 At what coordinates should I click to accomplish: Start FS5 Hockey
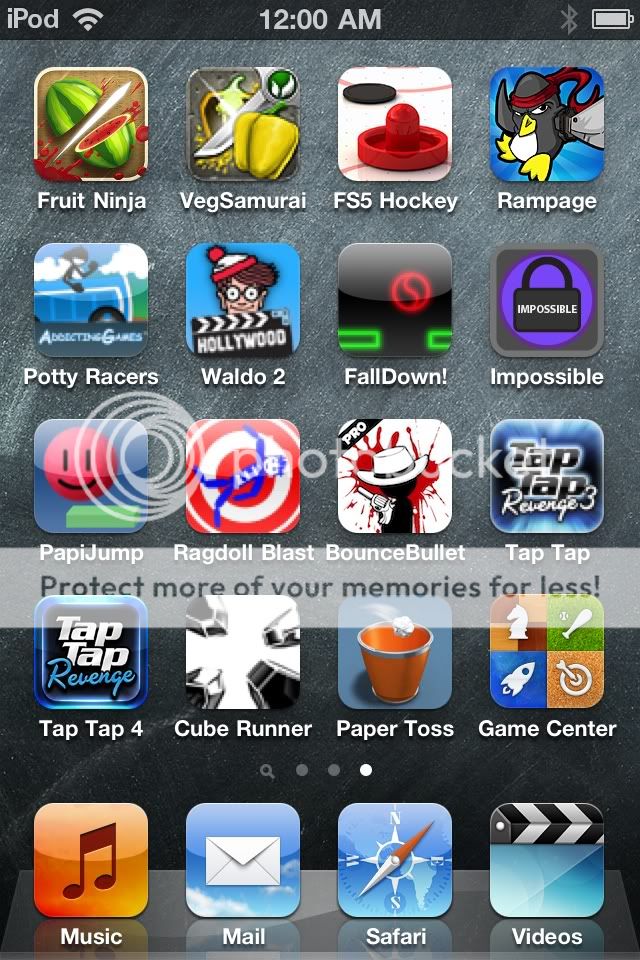(395, 124)
